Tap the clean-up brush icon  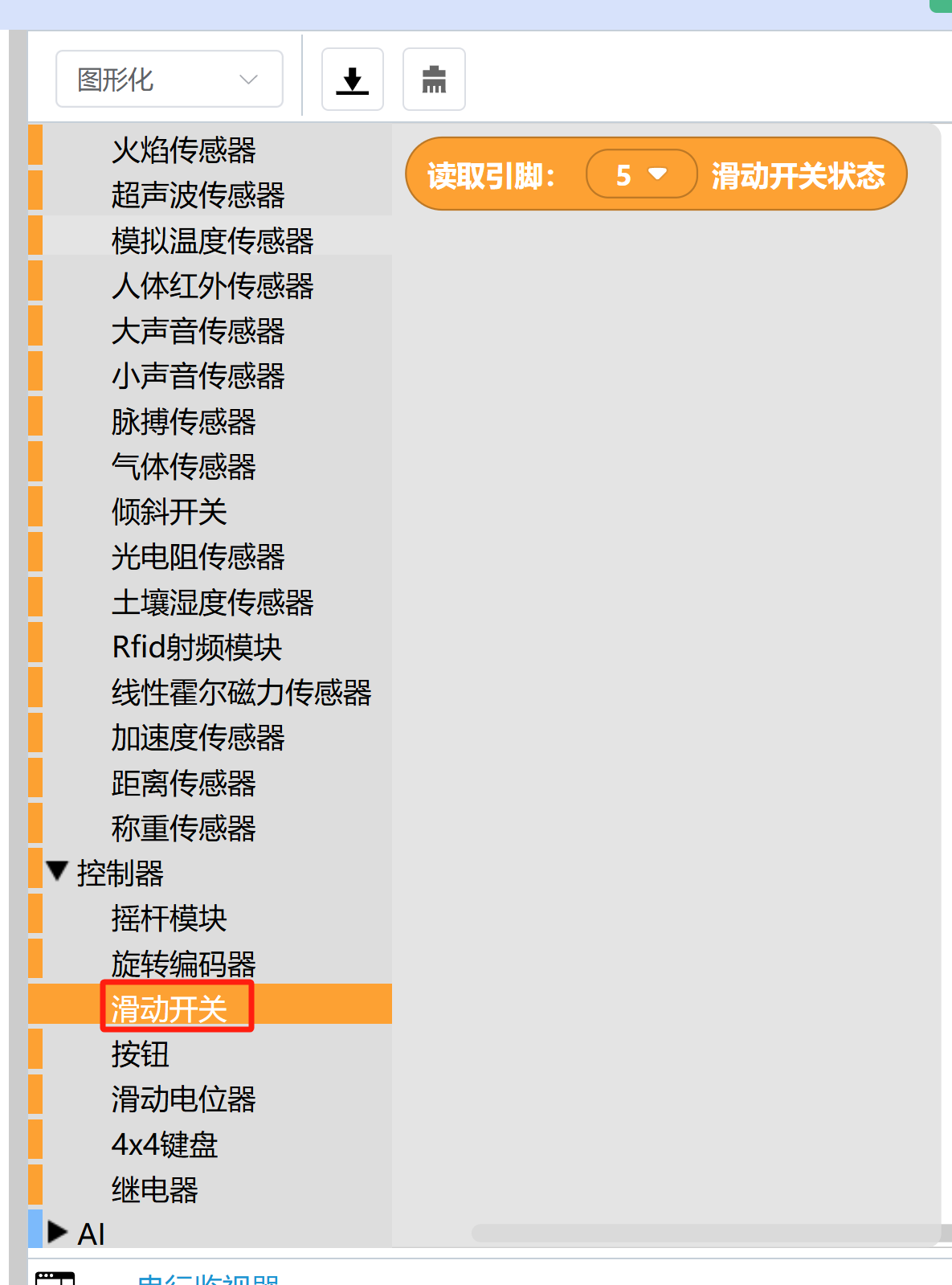tap(434, 80)
